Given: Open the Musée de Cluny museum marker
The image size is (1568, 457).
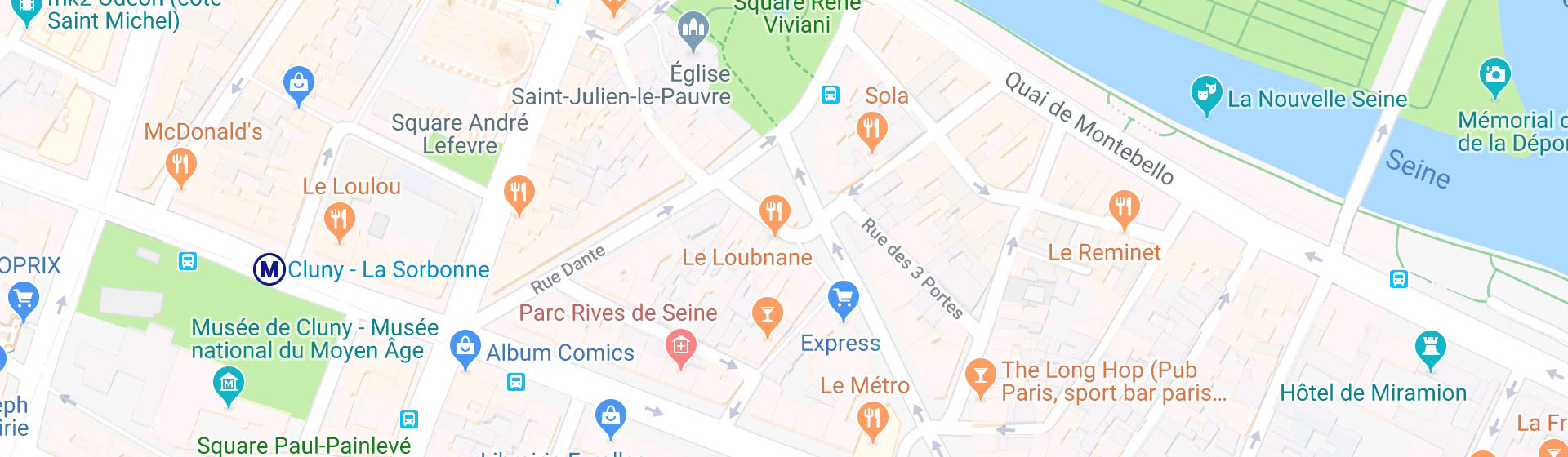Looking at the screenshot, I should [229, 383].
